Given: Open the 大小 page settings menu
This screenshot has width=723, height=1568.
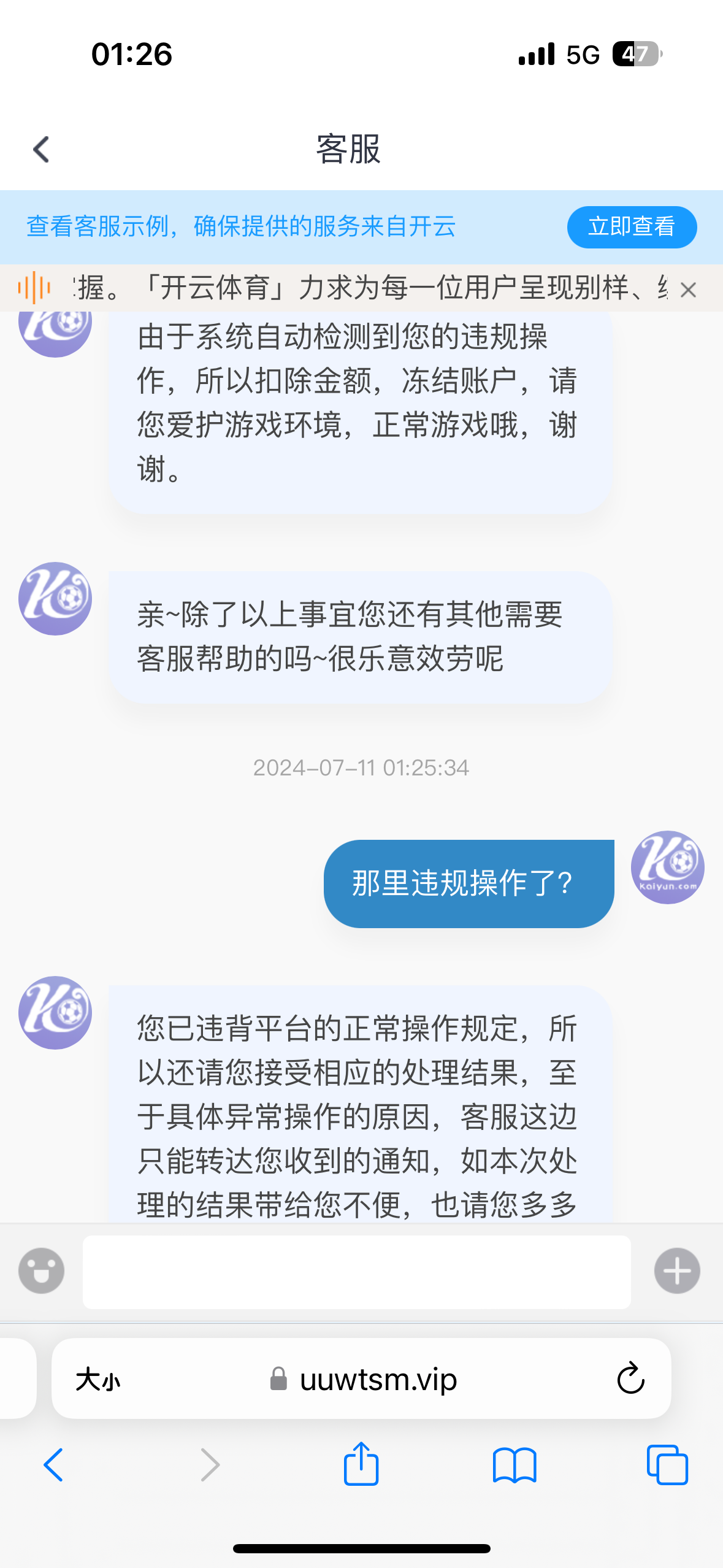Looking at the screenshot, I should (x=98, y=1380).
